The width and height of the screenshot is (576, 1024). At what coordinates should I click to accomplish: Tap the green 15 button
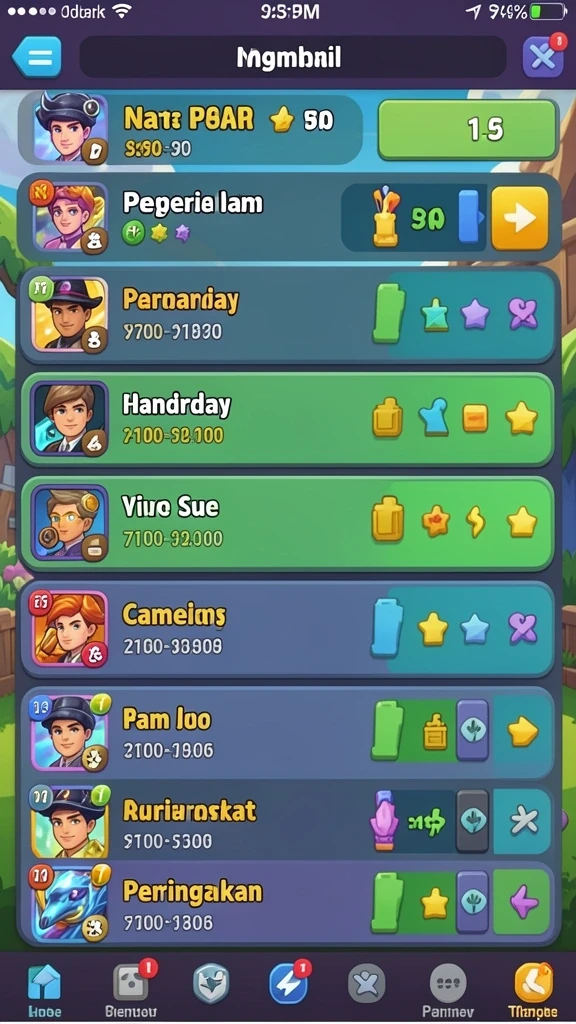coord(468,129)
